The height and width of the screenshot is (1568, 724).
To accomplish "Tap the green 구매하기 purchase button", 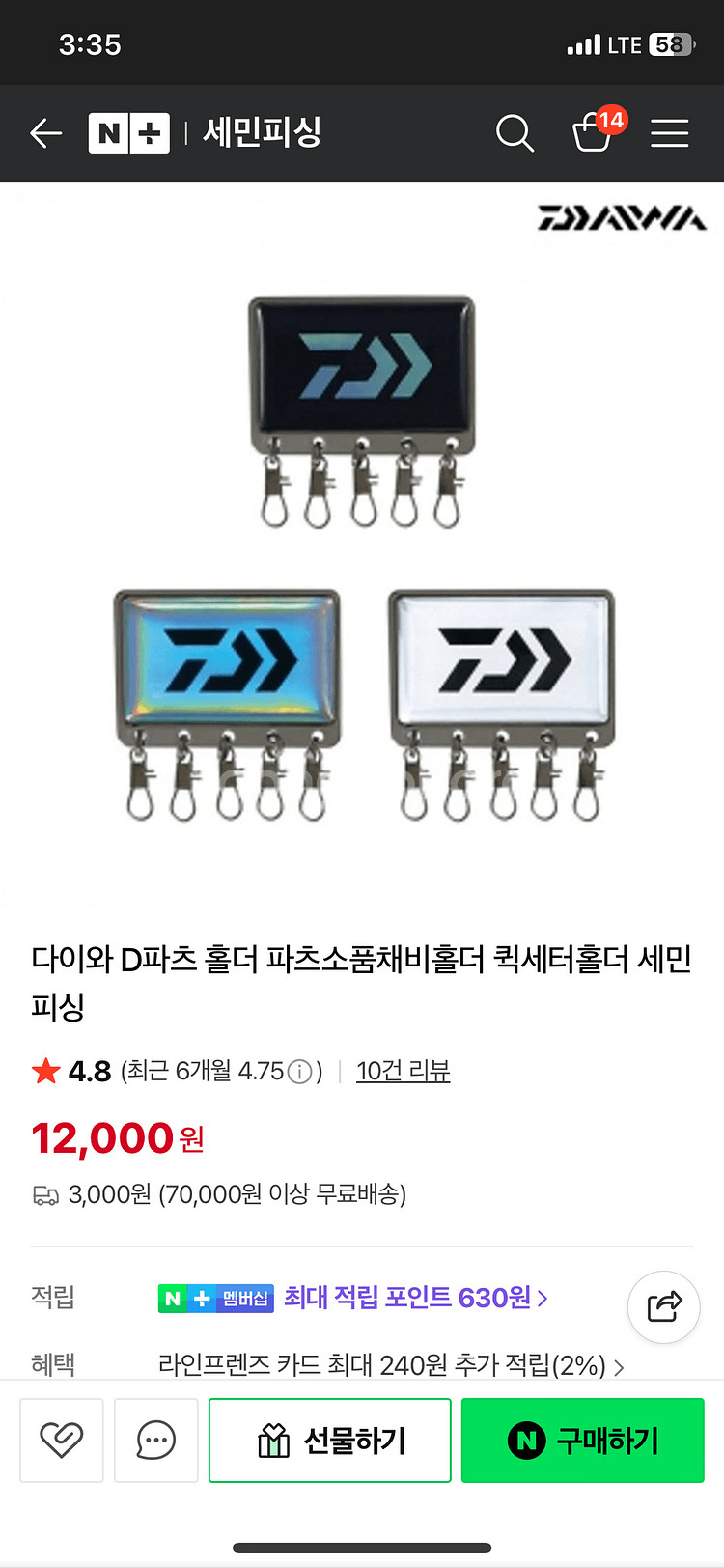I will [582, 1440].
